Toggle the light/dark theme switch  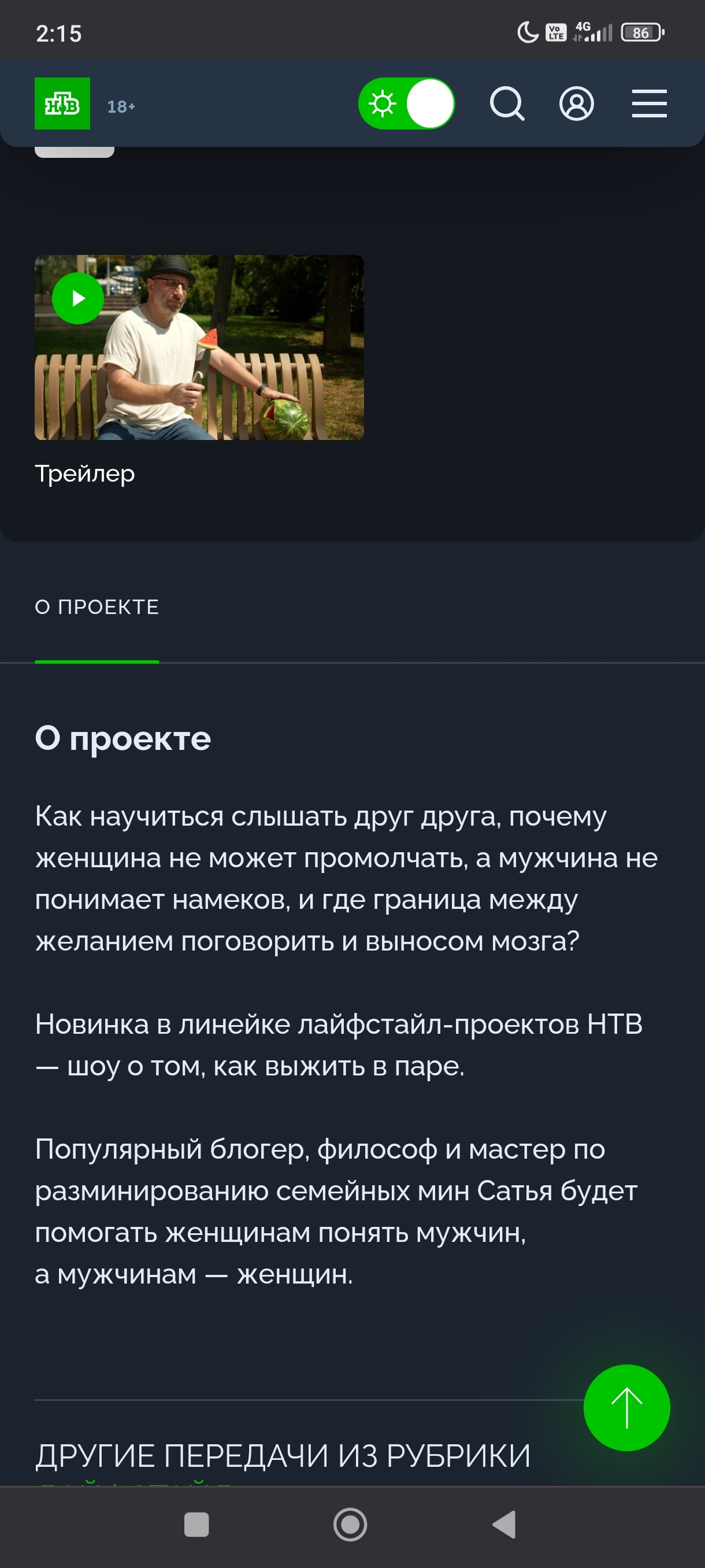[x=406, y=103]
